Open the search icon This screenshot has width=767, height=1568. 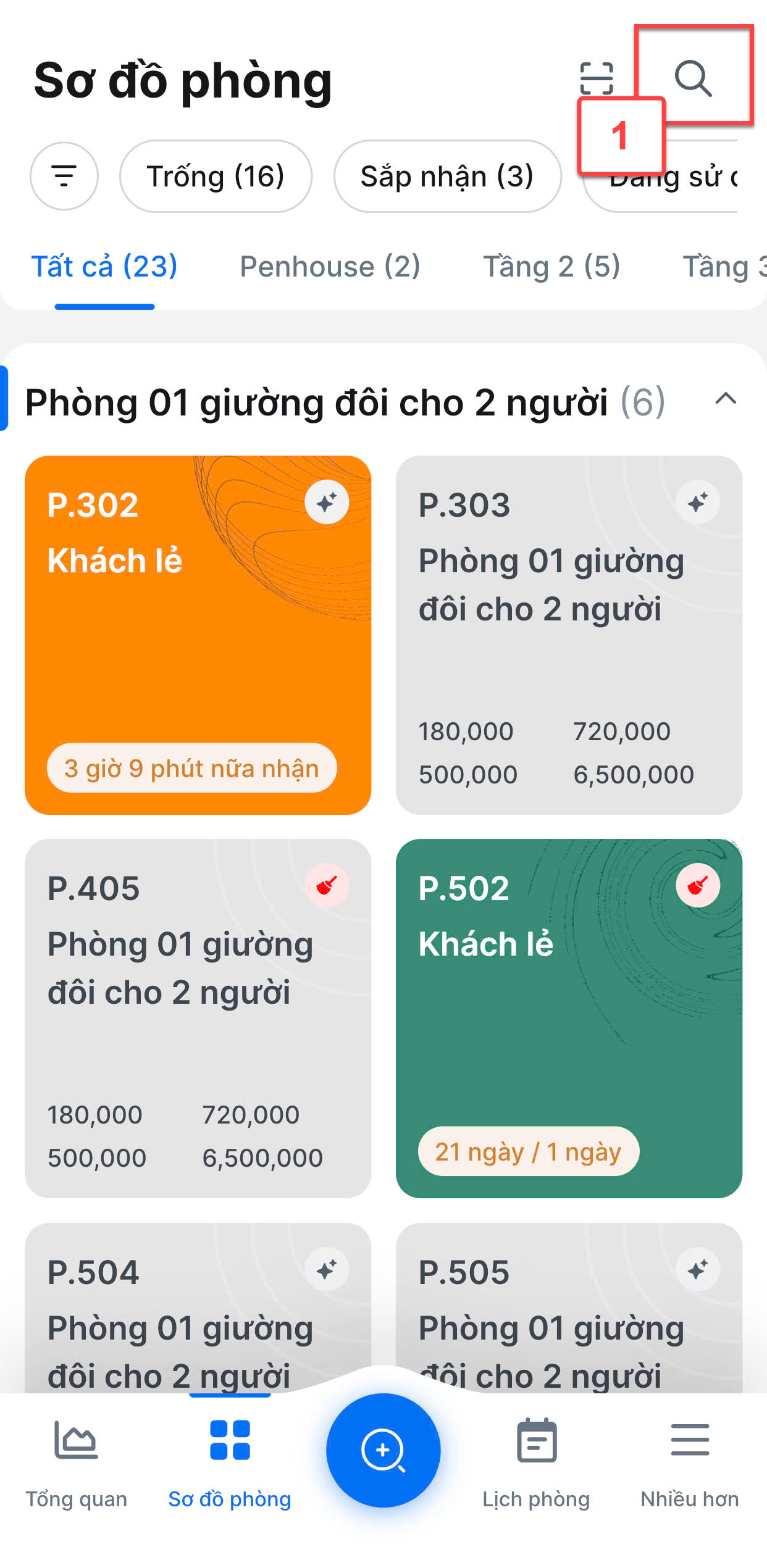pyautogui.click(x=693, y=78)
